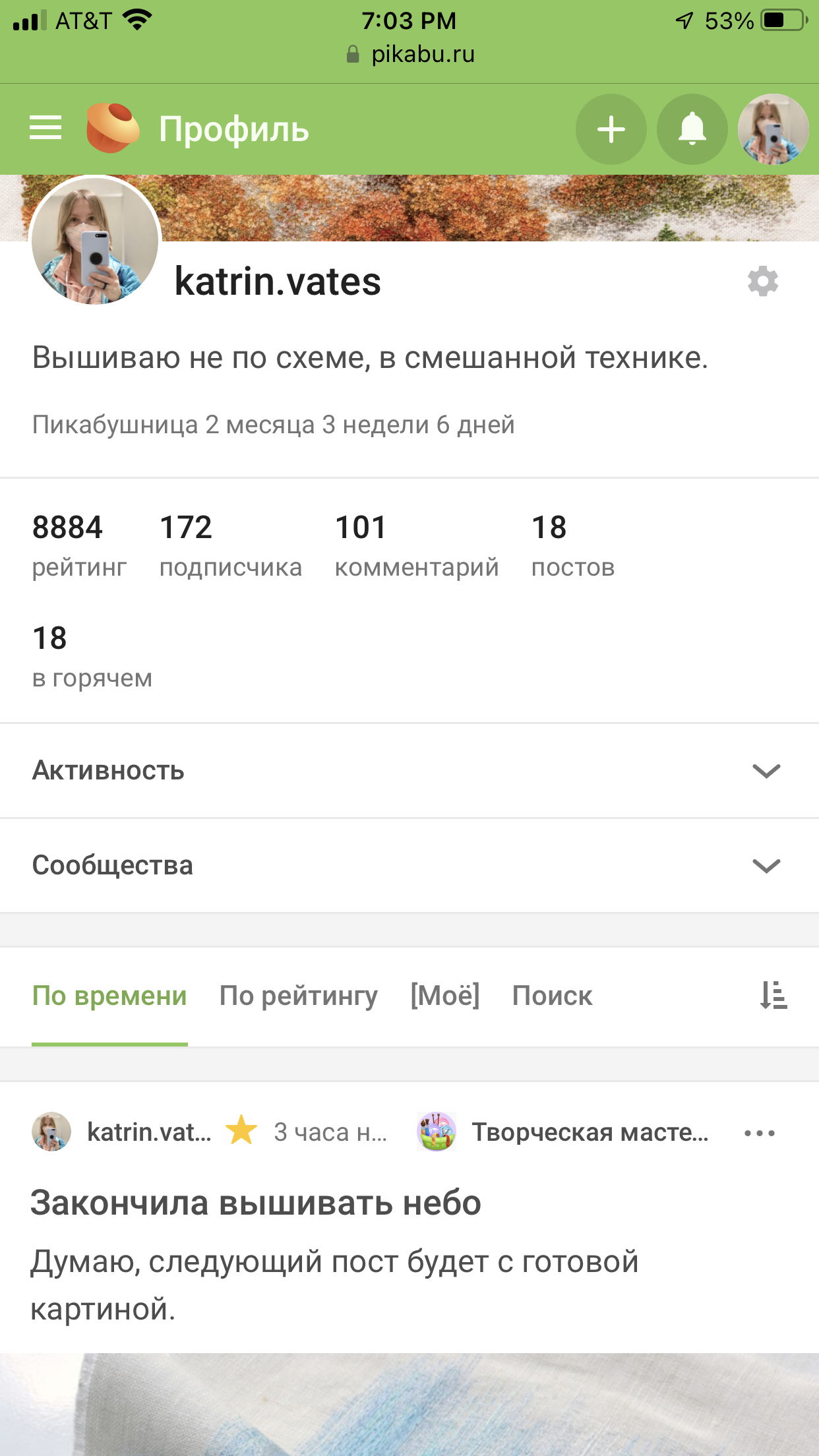Open the hamburger menu

point(45,128)
